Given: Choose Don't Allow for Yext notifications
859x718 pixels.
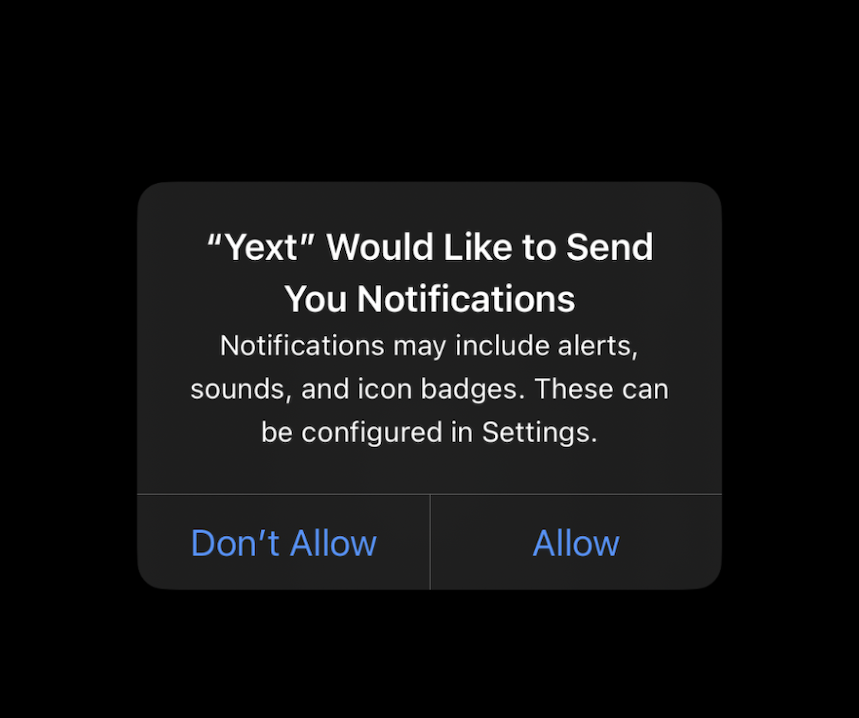Looking at the screenshot, I should tap(284, 543).
